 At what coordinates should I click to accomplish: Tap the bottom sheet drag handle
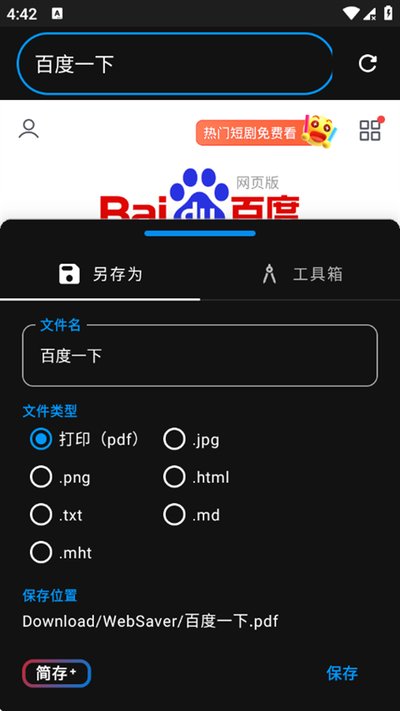(x=200, y=234)
